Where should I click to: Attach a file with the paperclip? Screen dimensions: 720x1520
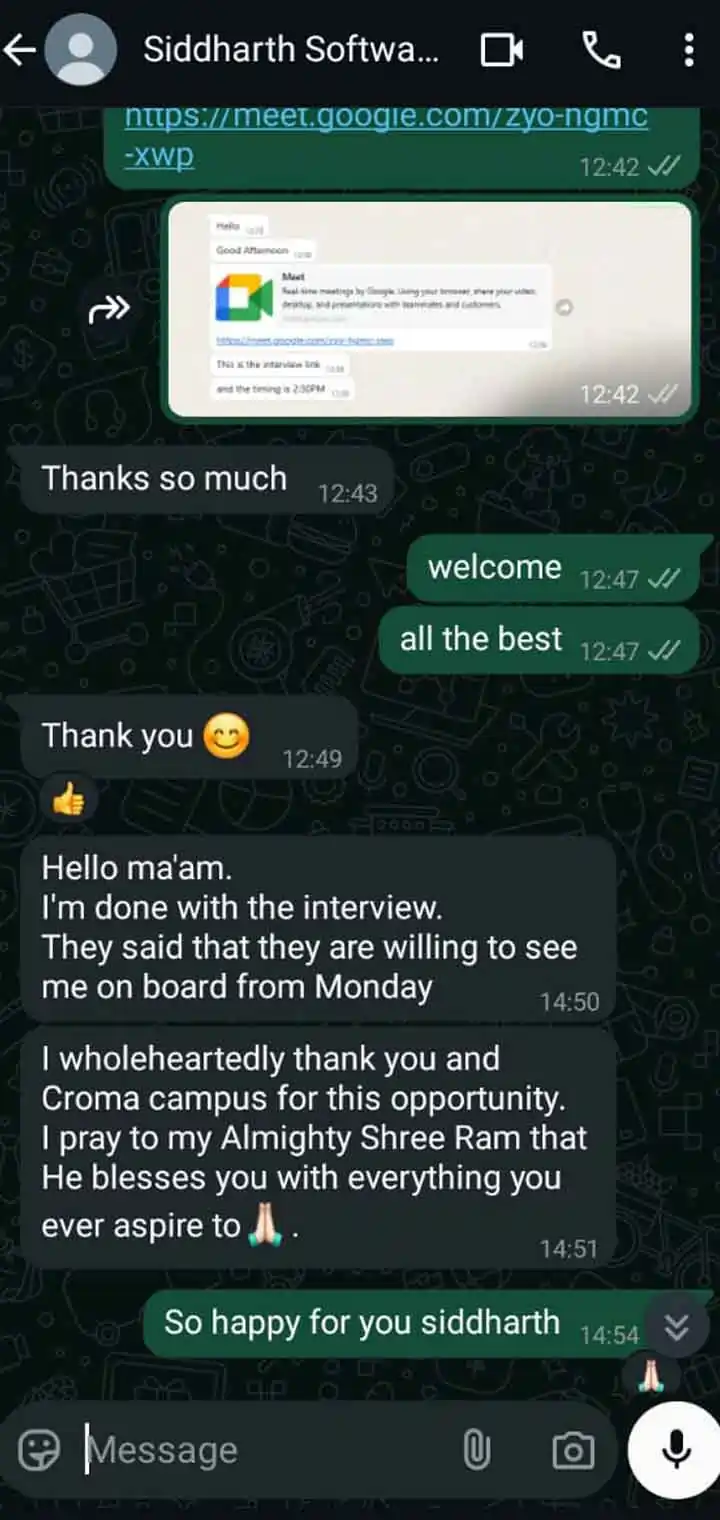(x=477, y=1450)
